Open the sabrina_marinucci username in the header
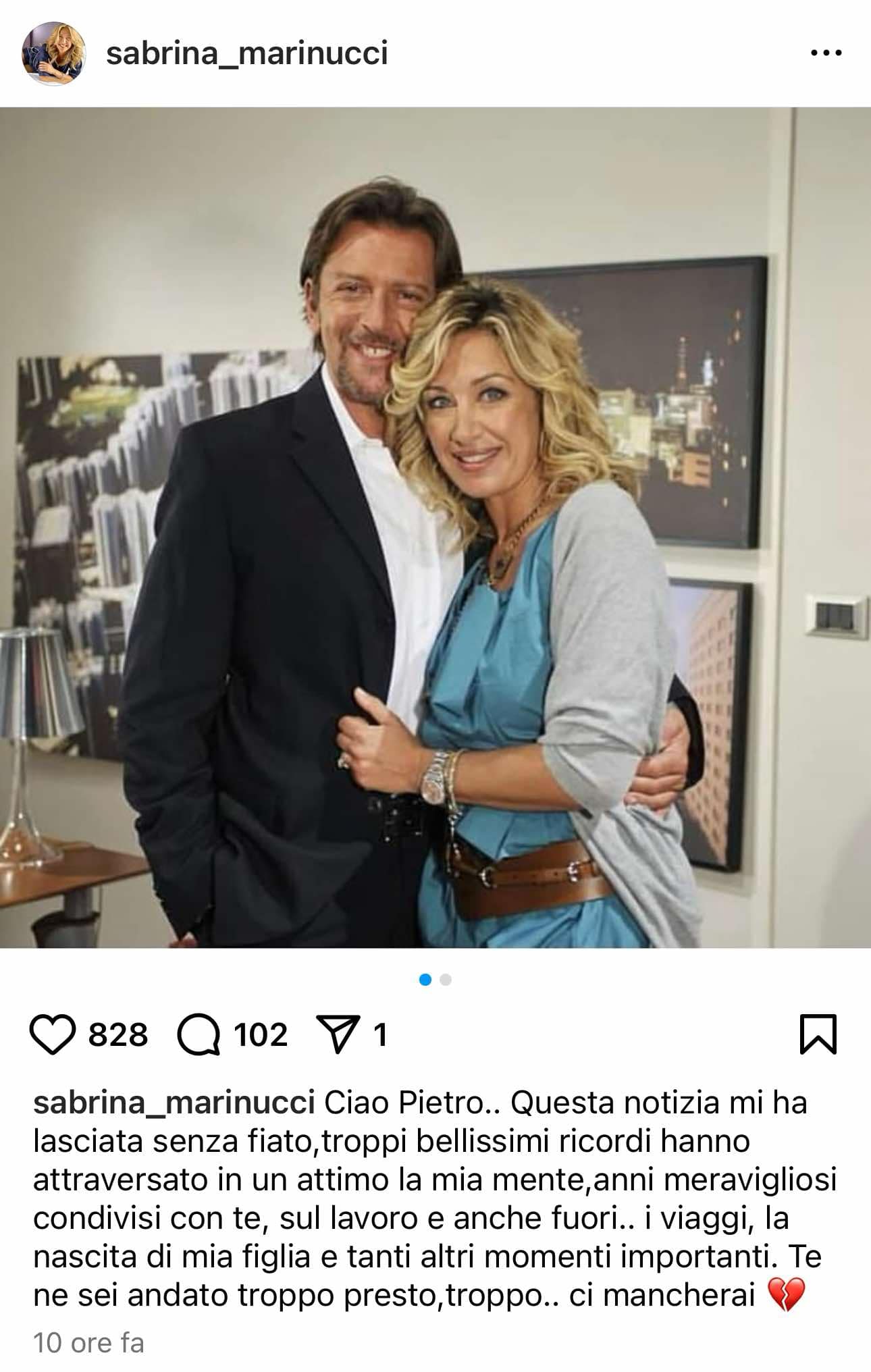 click(x=246, y=53)
